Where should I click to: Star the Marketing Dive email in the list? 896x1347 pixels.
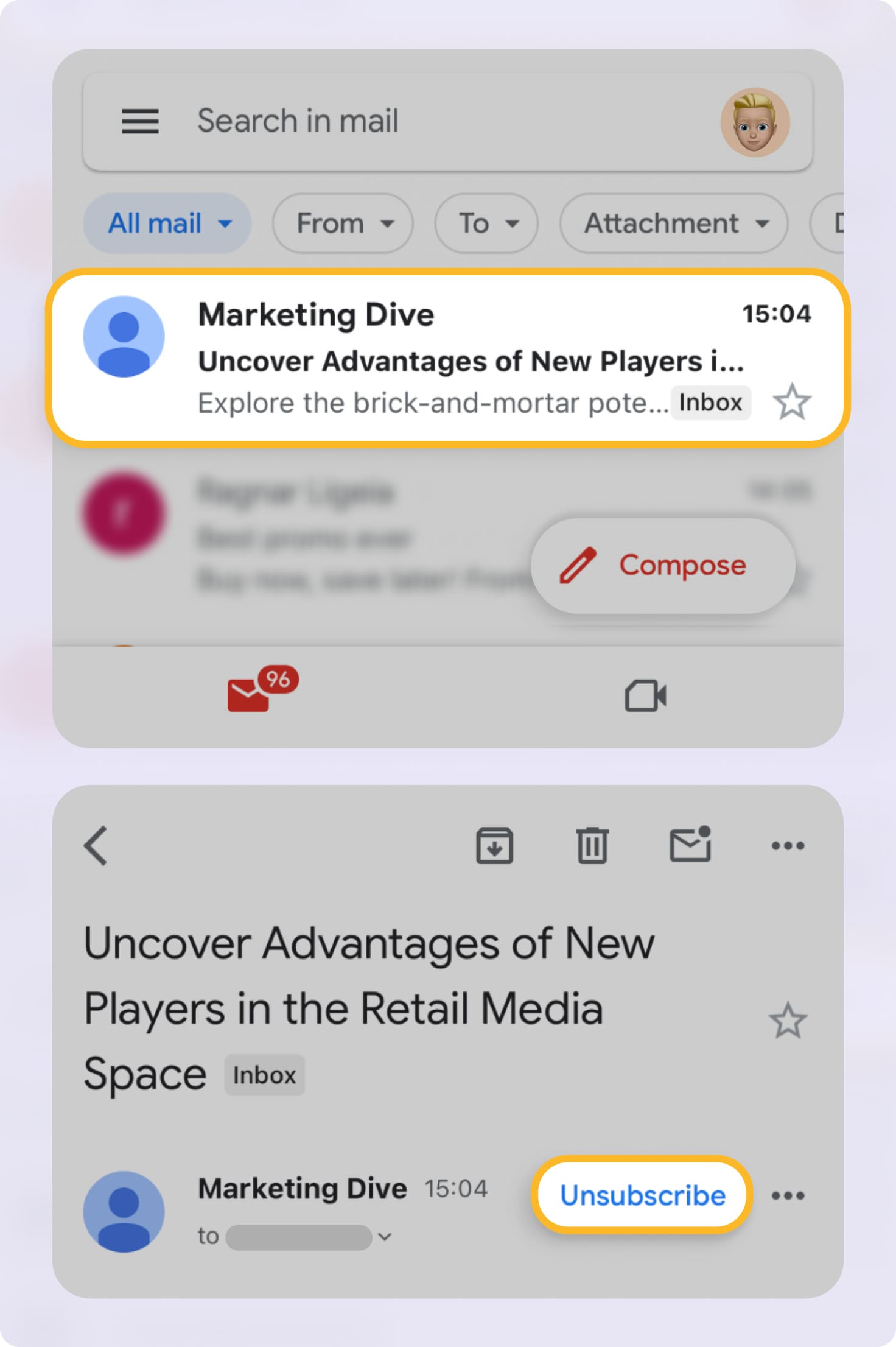pos(791,403)
